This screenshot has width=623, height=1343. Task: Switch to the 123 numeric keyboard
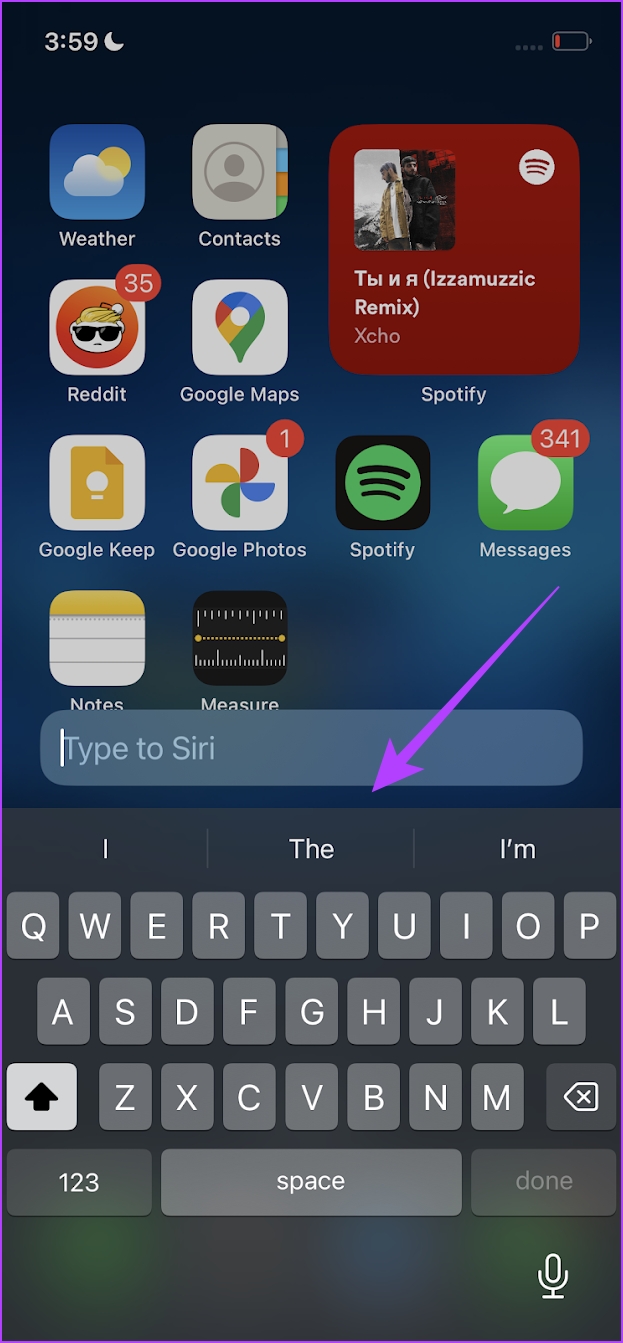[79, 1182]
